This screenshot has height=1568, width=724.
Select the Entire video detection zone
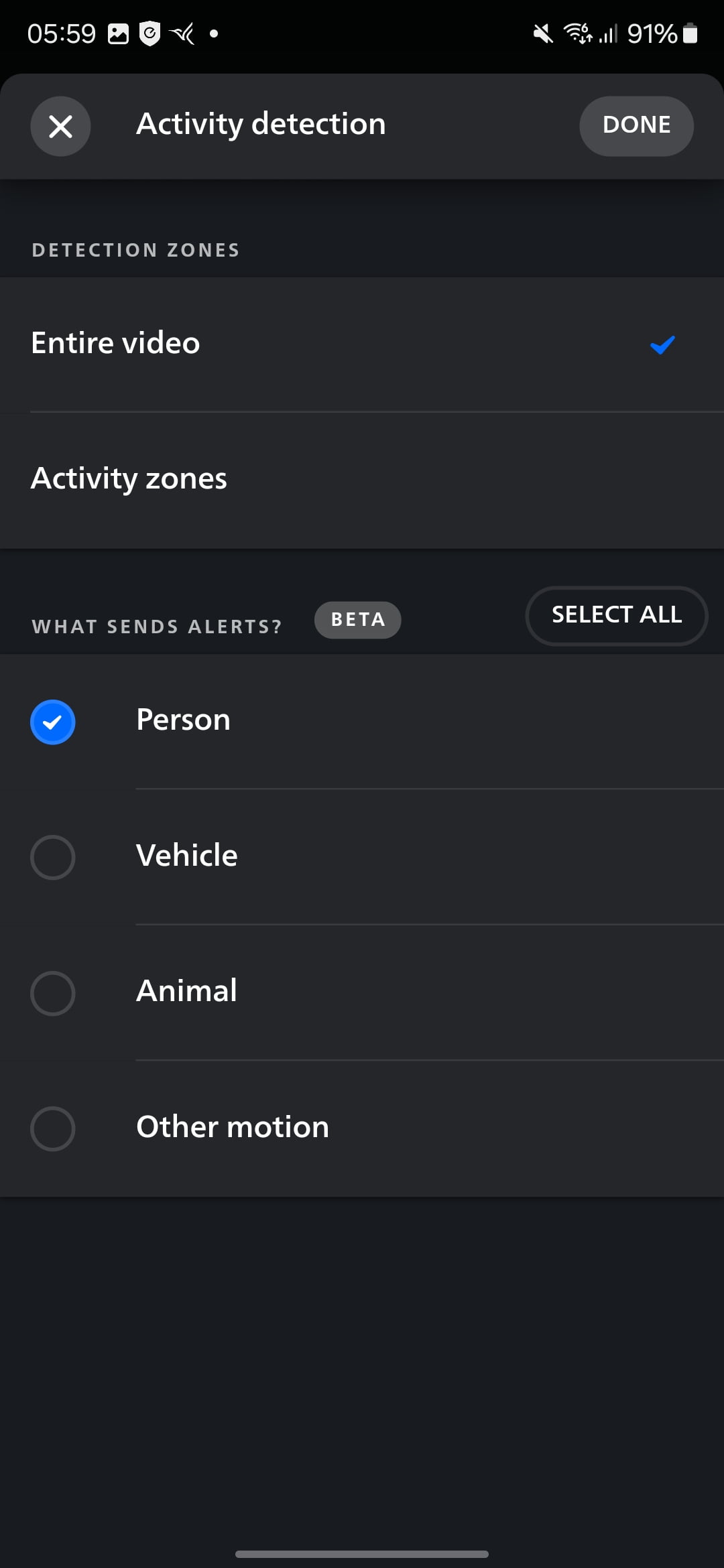[362, 344]
